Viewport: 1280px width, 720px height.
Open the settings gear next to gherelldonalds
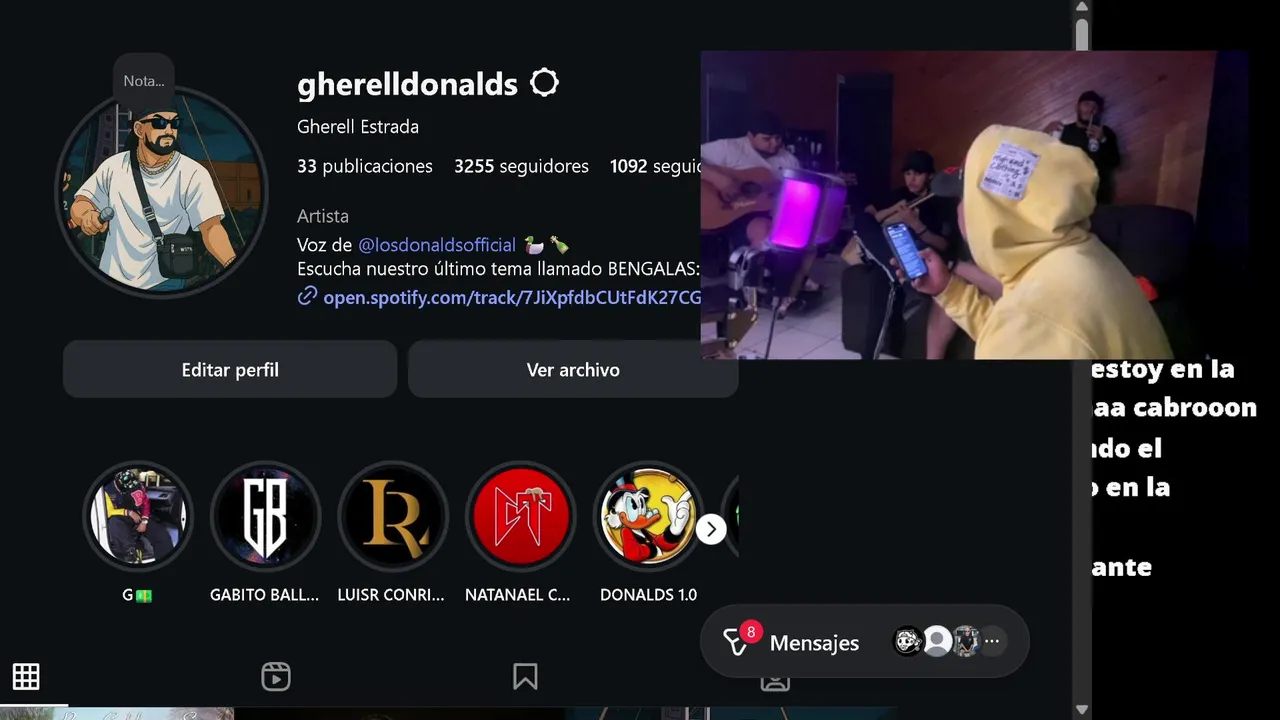coord(544,83)
